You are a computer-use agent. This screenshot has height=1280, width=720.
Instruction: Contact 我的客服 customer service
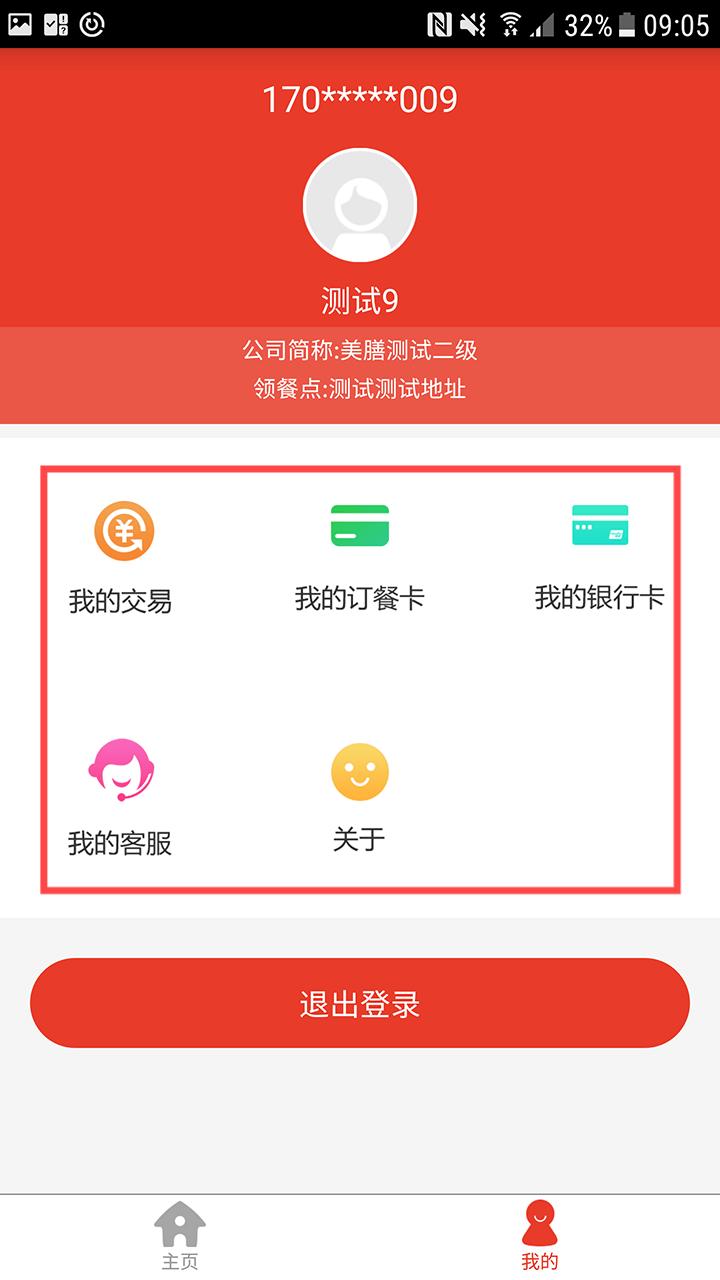(x=120, y=798)
